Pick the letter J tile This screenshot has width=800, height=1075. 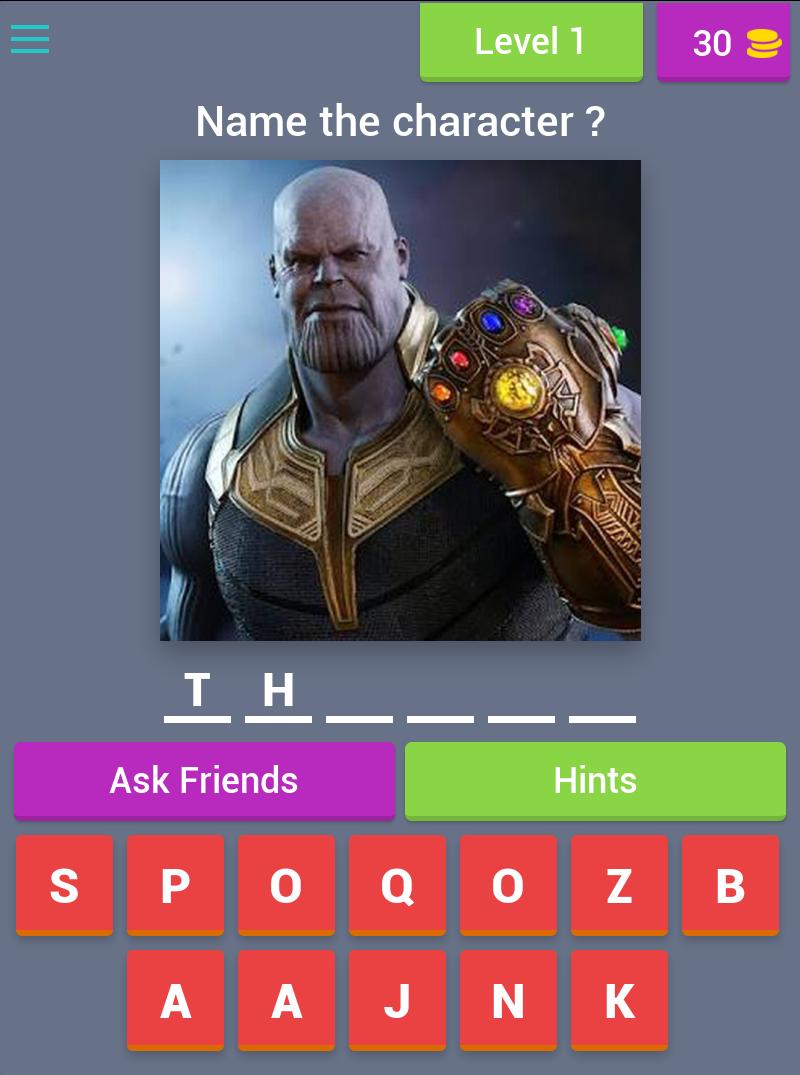(397, 1000)
